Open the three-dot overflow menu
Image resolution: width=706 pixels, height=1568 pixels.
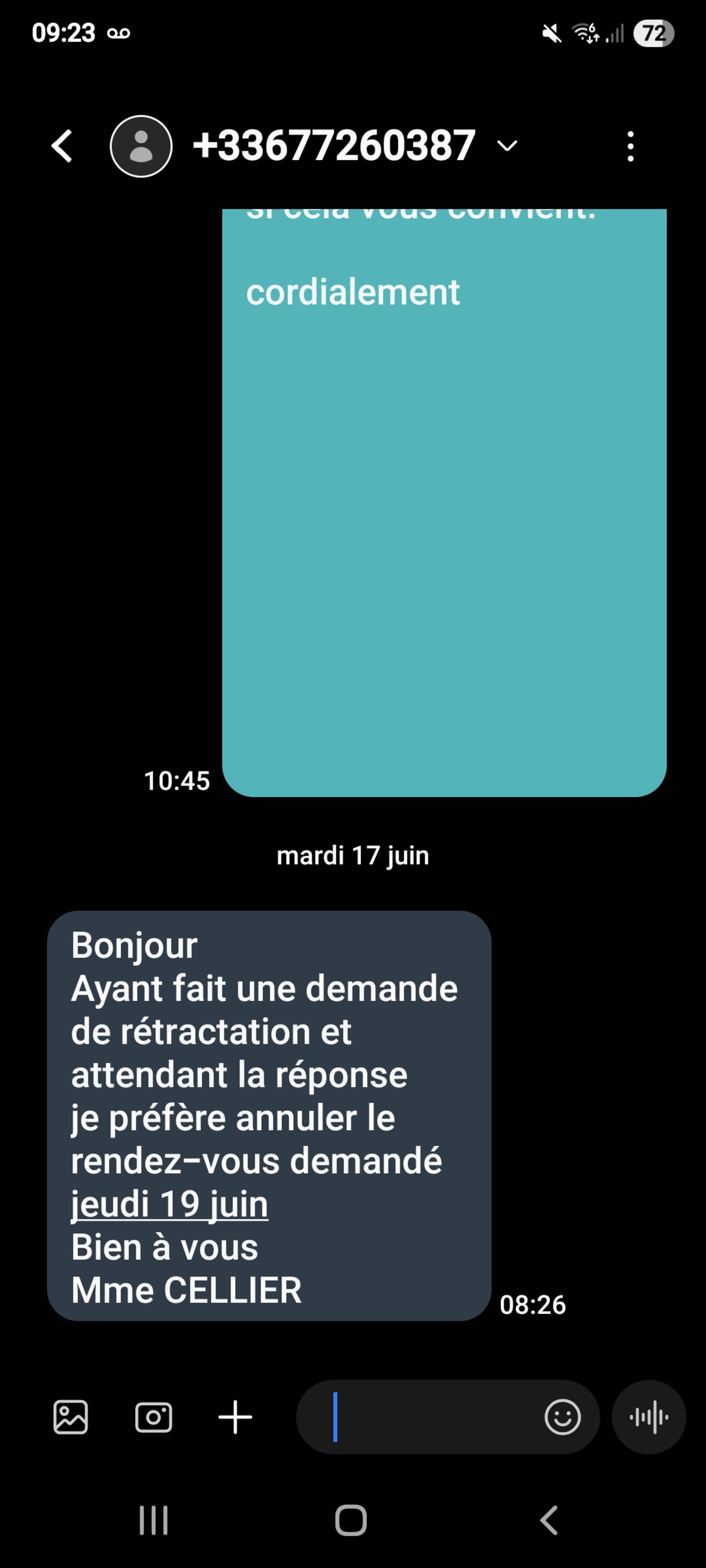pyautogui.click(x=630, y=146)
